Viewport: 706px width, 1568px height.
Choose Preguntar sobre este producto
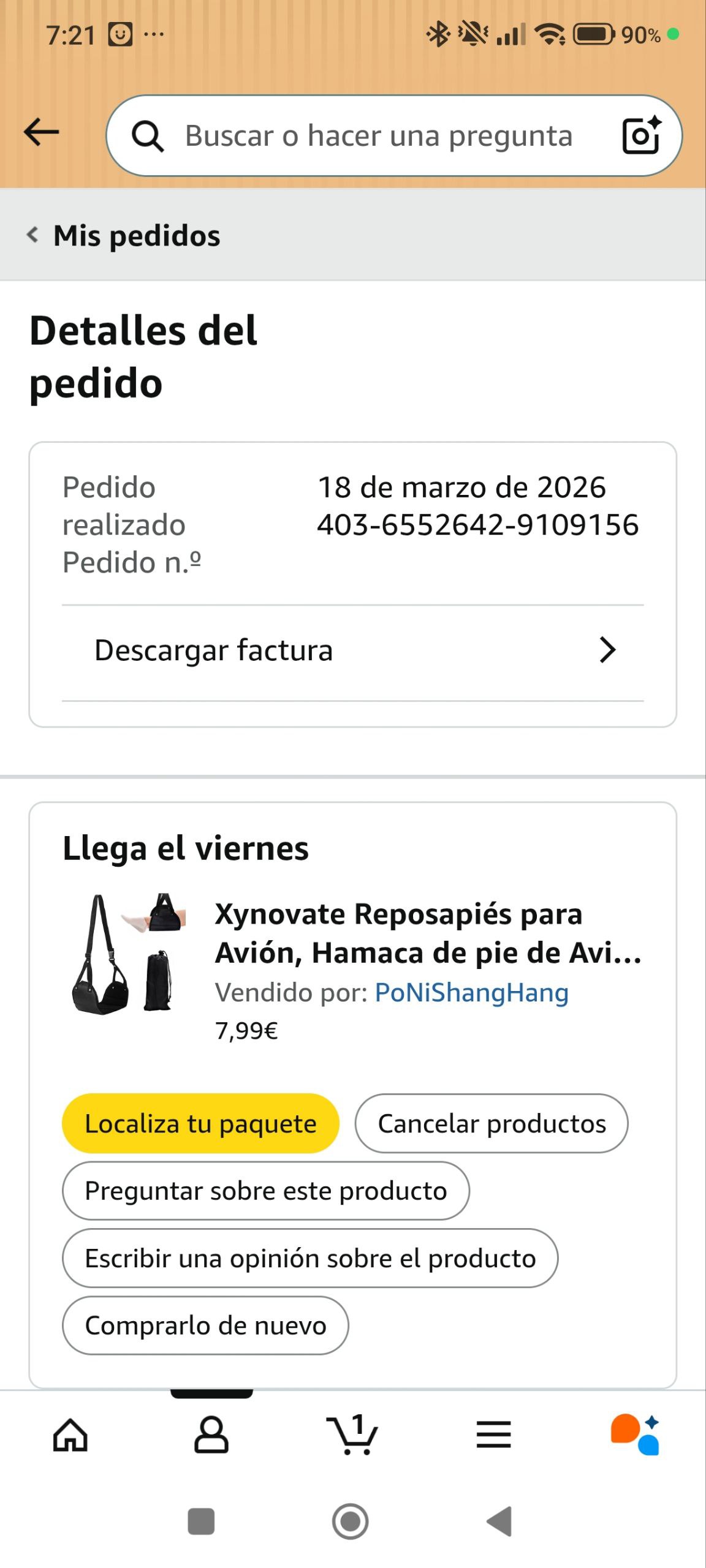tap(265, 1191)
